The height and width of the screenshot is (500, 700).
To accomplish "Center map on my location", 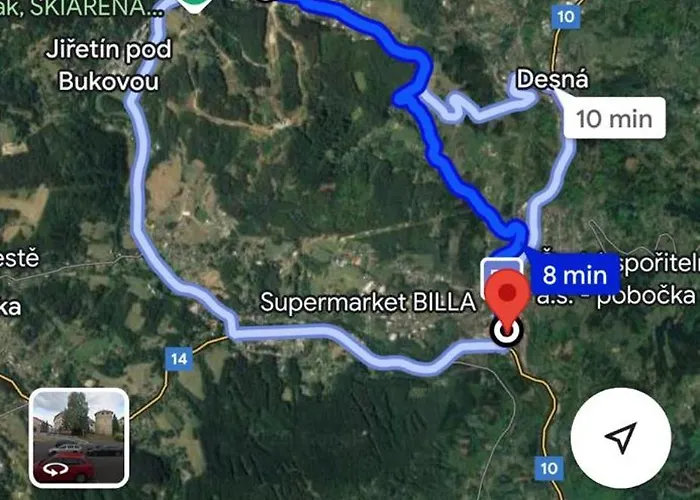I will (x=620, y=437).
